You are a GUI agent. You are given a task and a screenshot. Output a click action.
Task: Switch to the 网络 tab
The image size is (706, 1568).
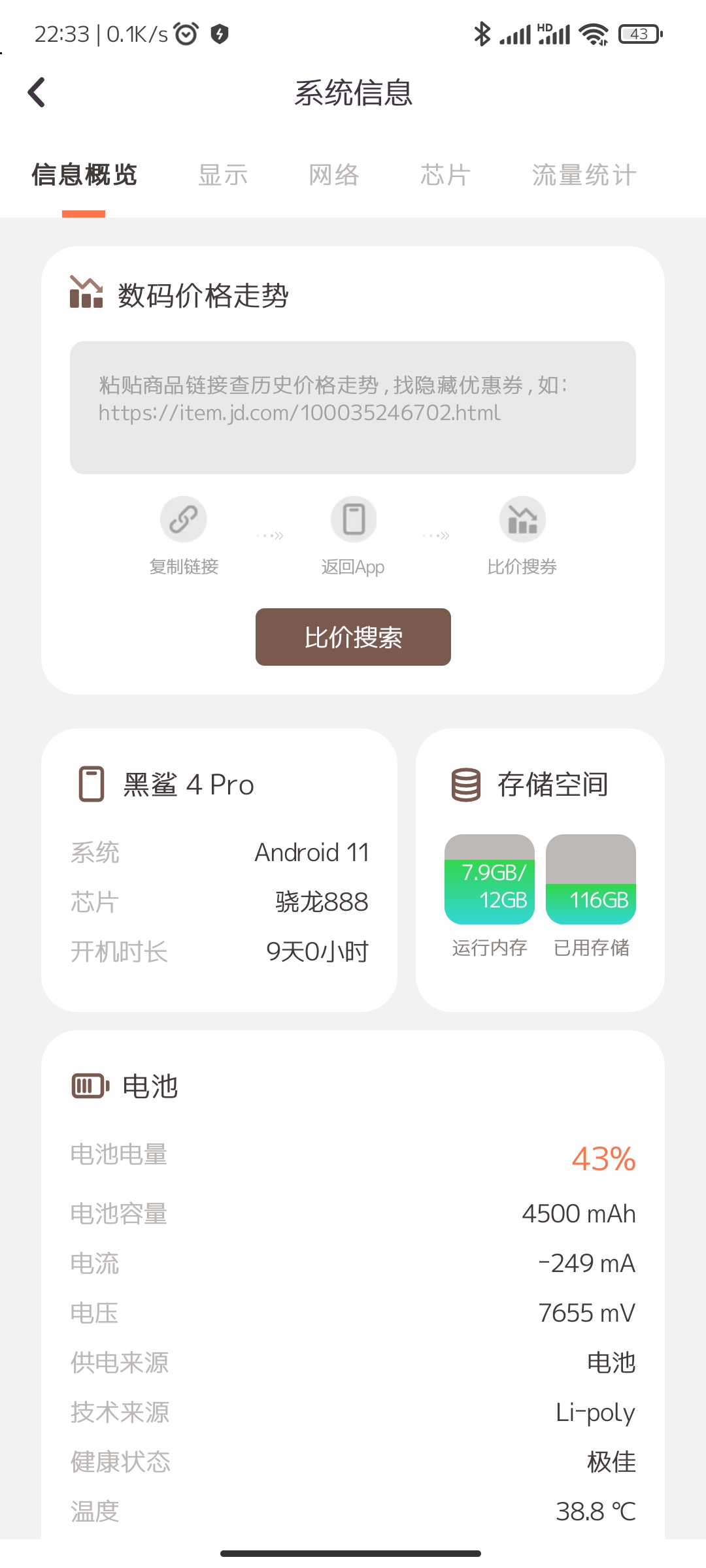click(x=334, y=175)
